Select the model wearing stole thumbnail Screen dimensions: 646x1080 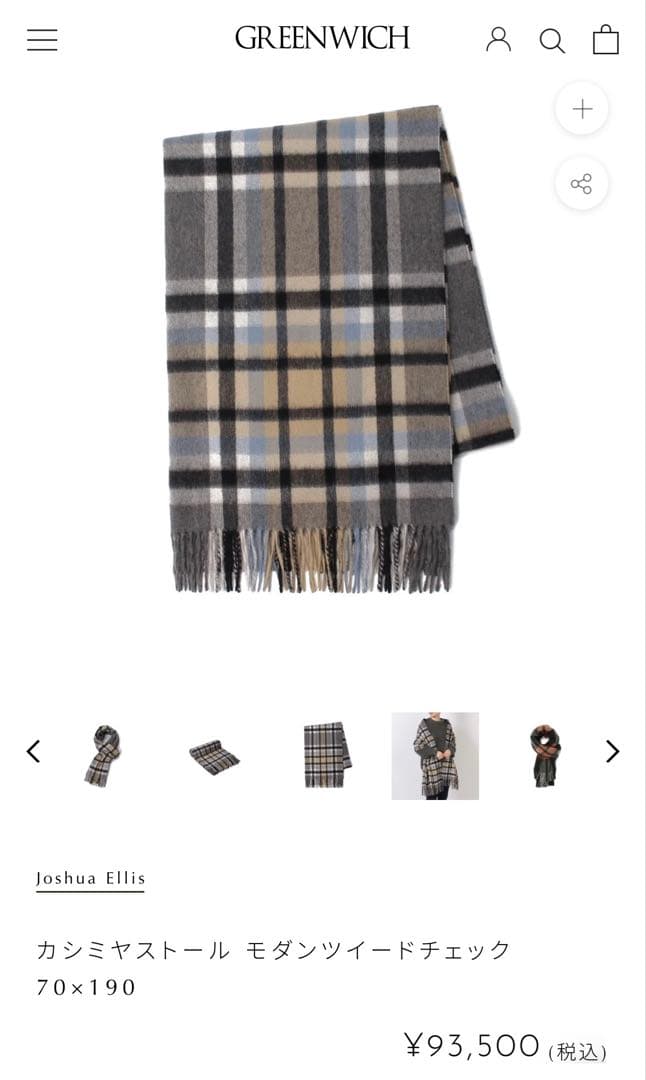tap(435, 755)
